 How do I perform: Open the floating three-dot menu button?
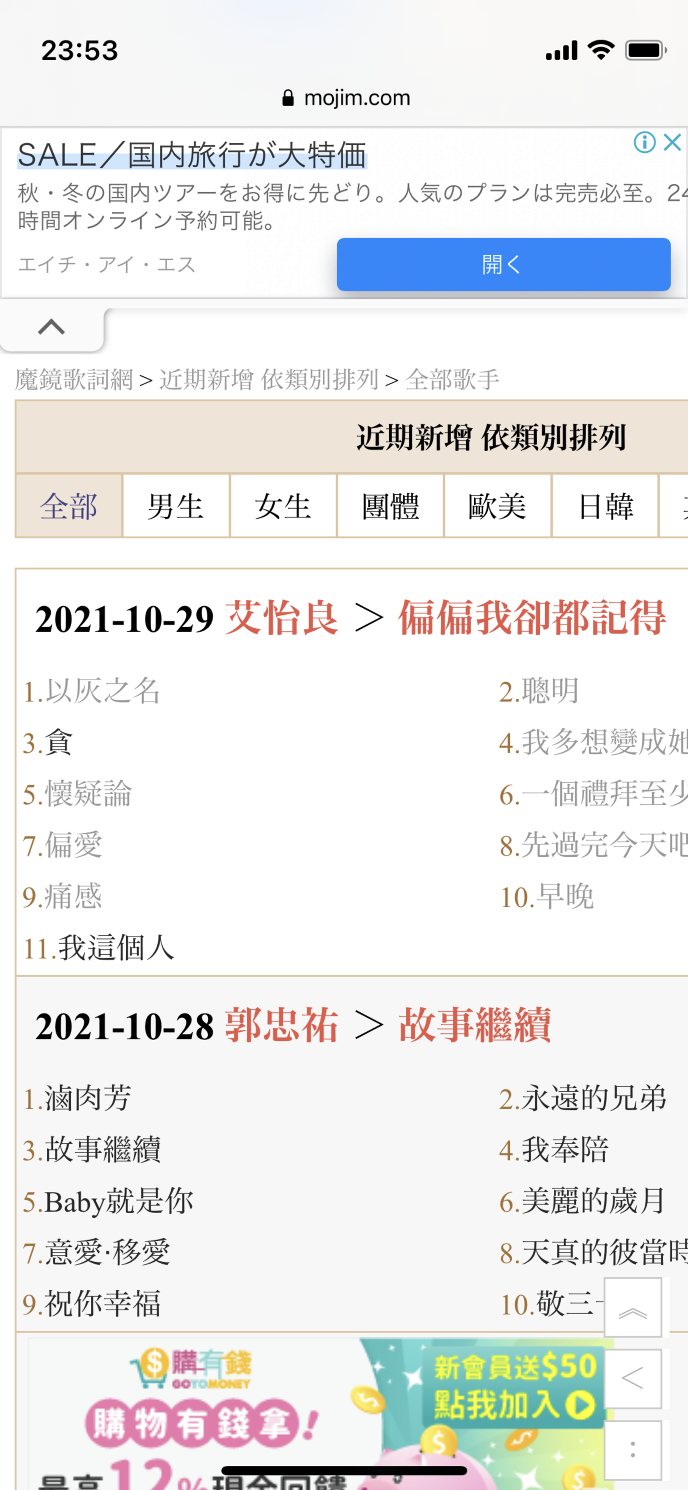click(x=633, y=1450)
